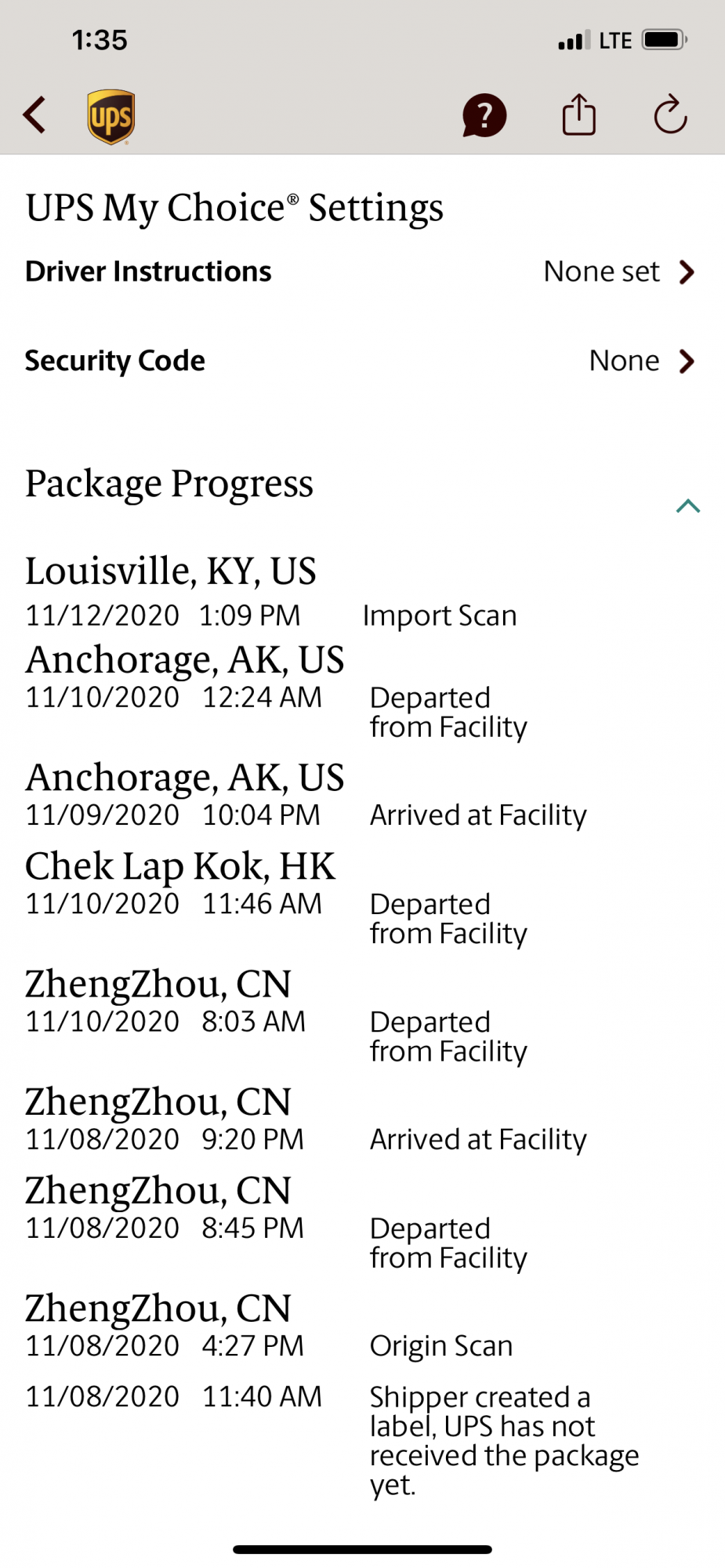
Task: Collapse the Package Progress section
Action: pos(687,506)
